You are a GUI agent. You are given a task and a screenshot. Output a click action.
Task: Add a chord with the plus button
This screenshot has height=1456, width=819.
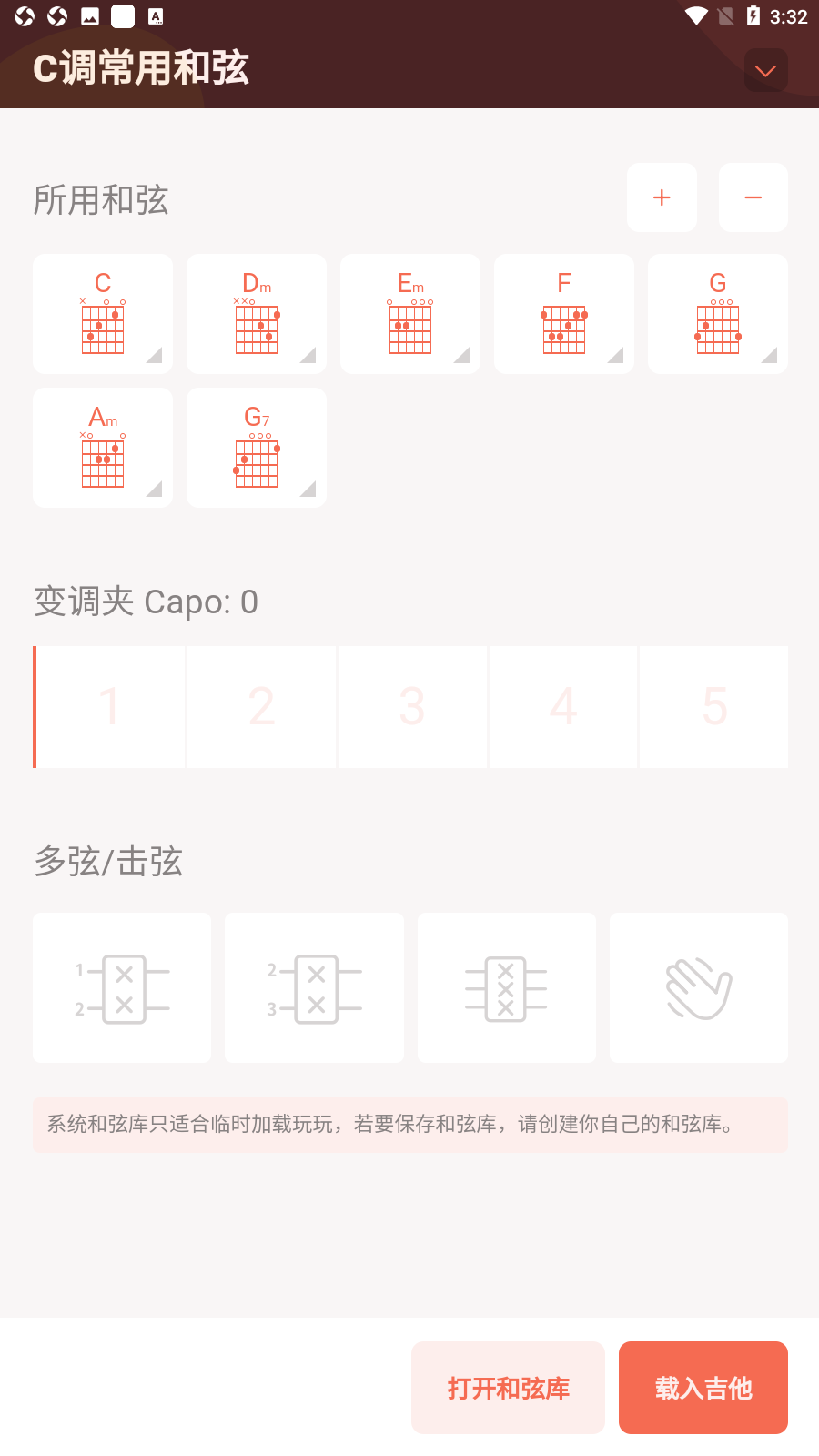(x=662, y=197)
